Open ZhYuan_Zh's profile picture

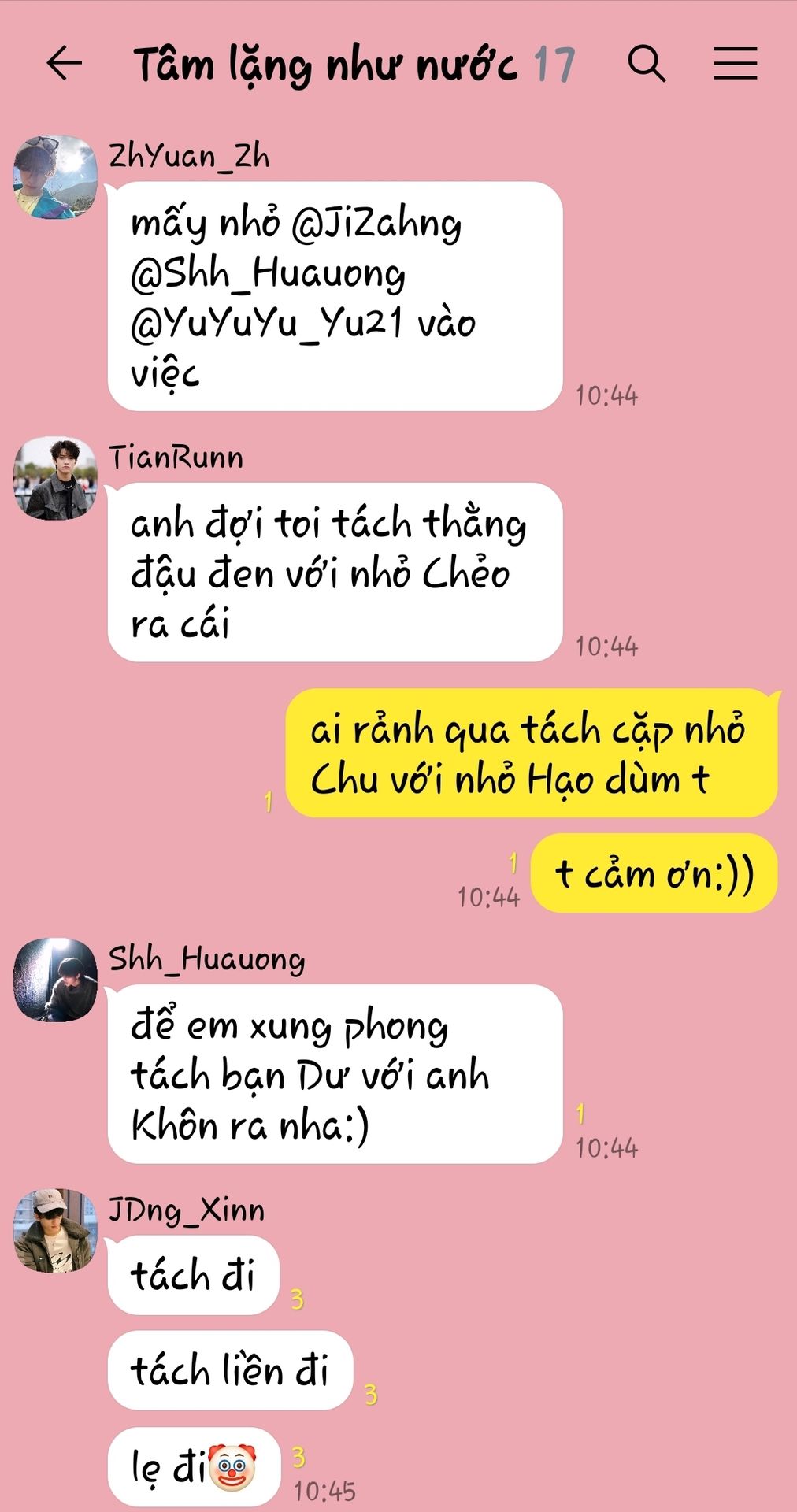pyautogui.click(x=55, y=177)
